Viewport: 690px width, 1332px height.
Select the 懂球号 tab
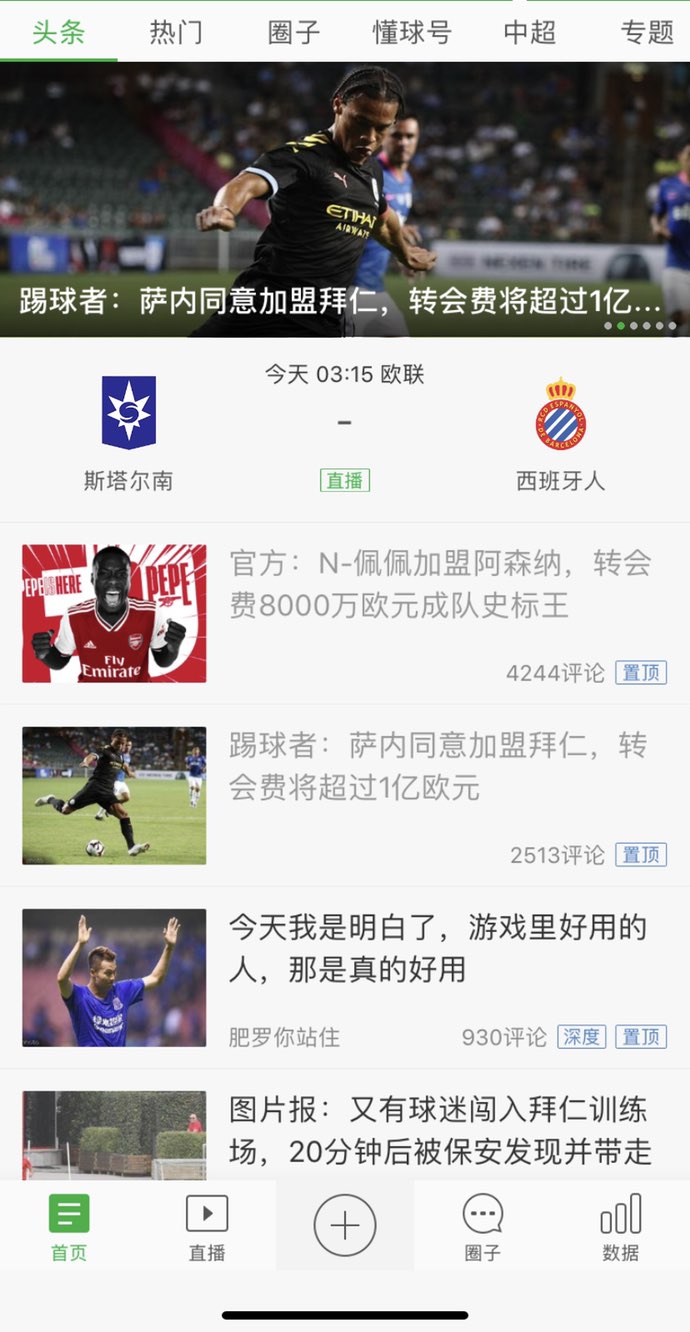(411, 32)
